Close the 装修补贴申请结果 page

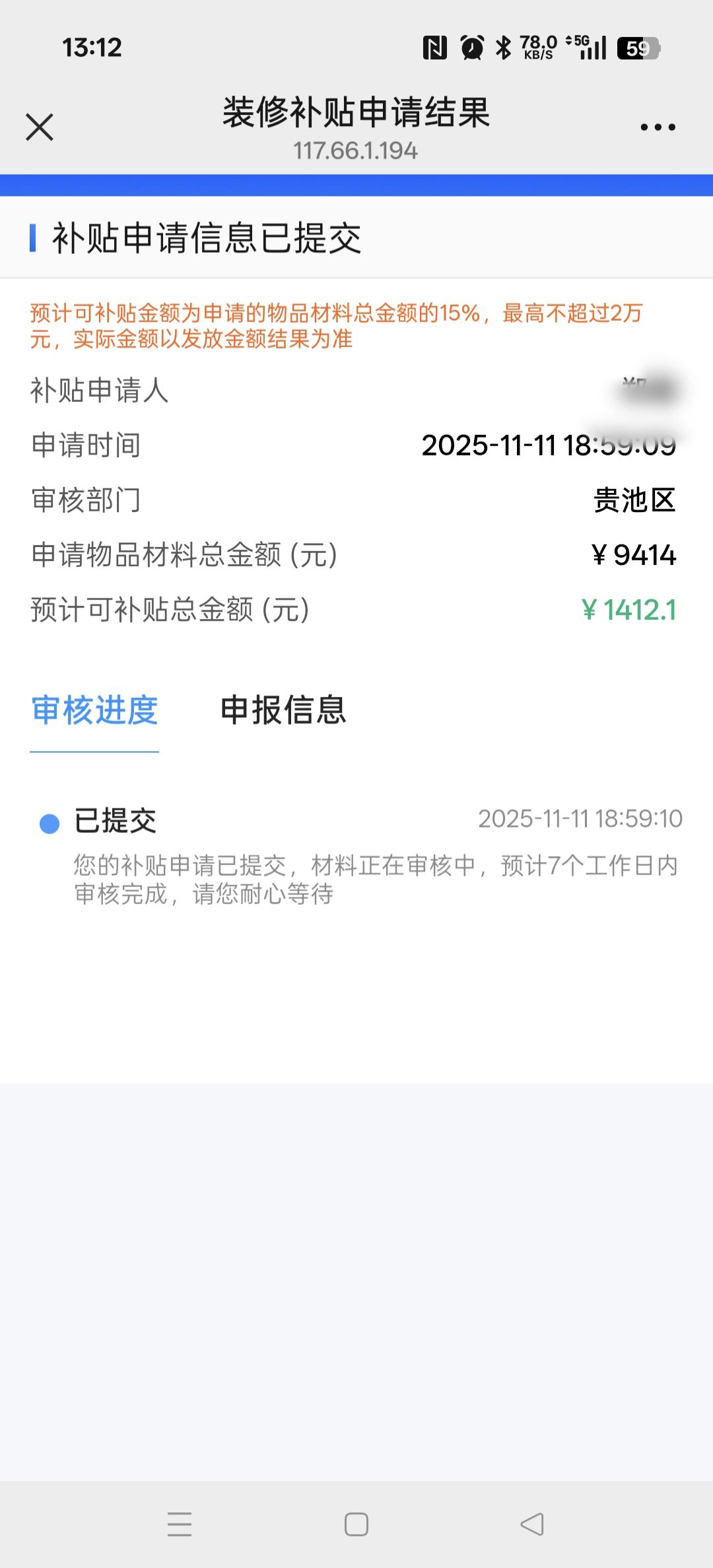tap(40, 127)
